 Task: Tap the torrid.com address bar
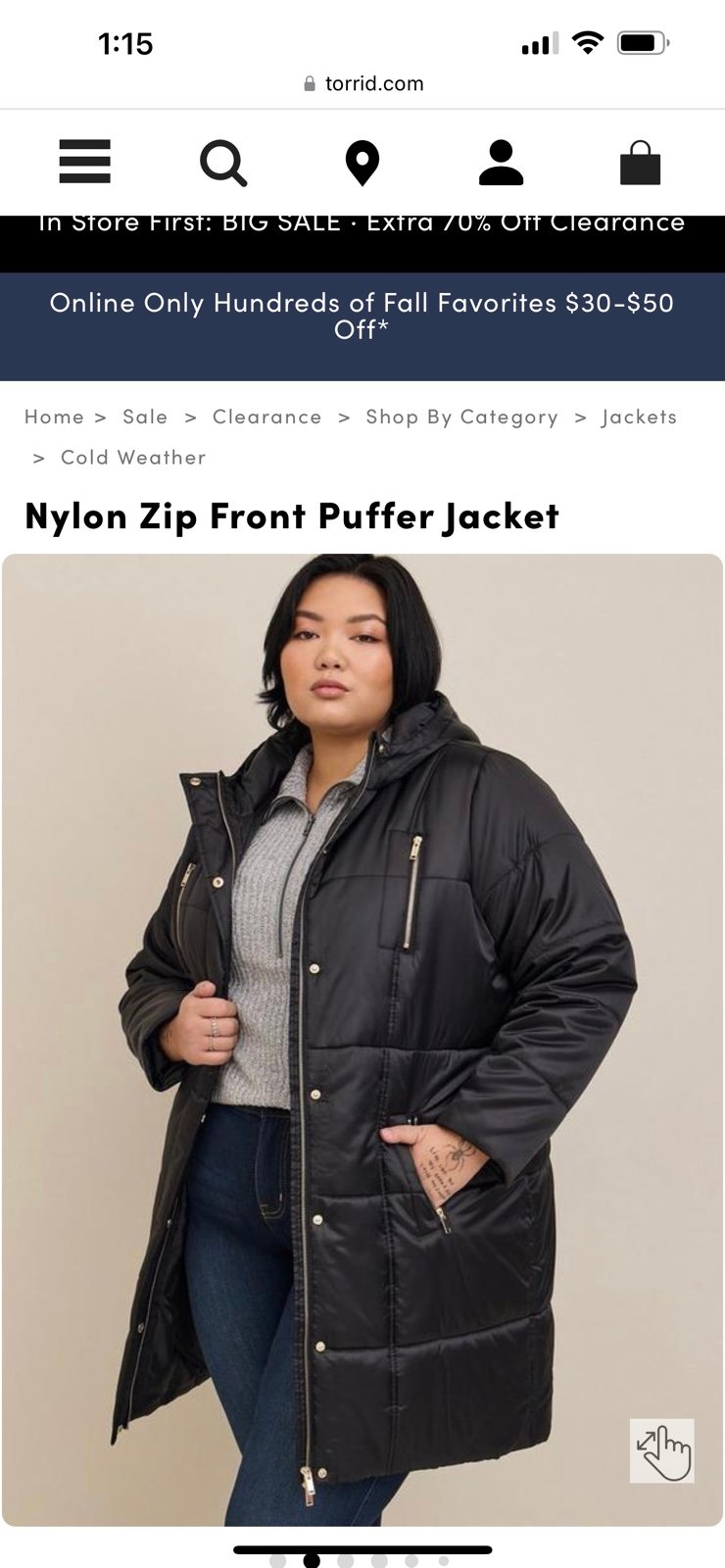point(362,84)
